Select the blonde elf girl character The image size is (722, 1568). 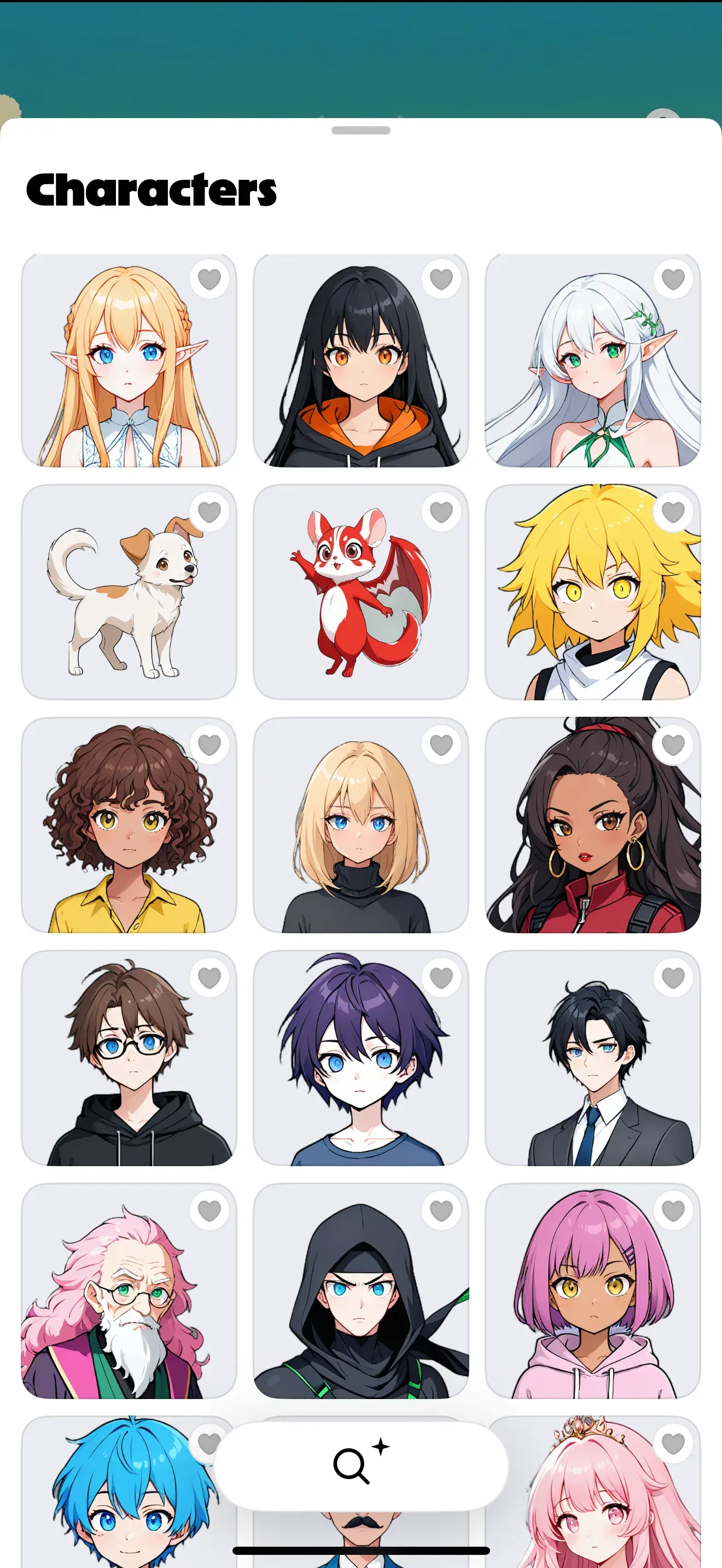pos(129,365)
